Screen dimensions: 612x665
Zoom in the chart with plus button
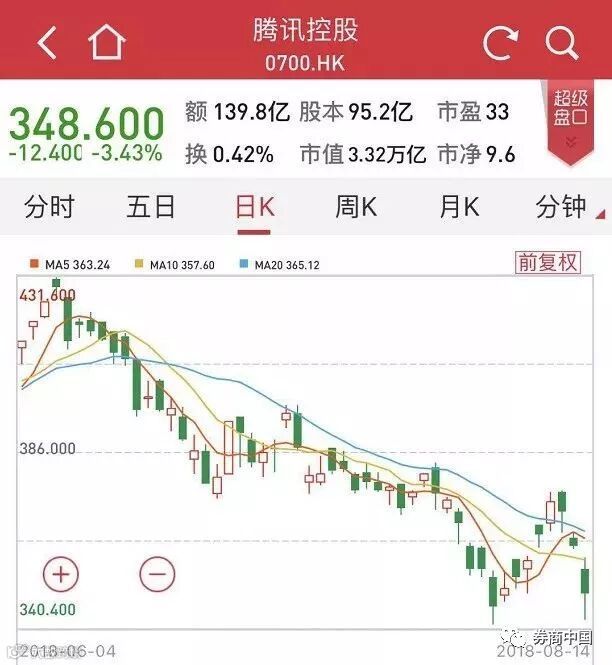tap(61, 574)
